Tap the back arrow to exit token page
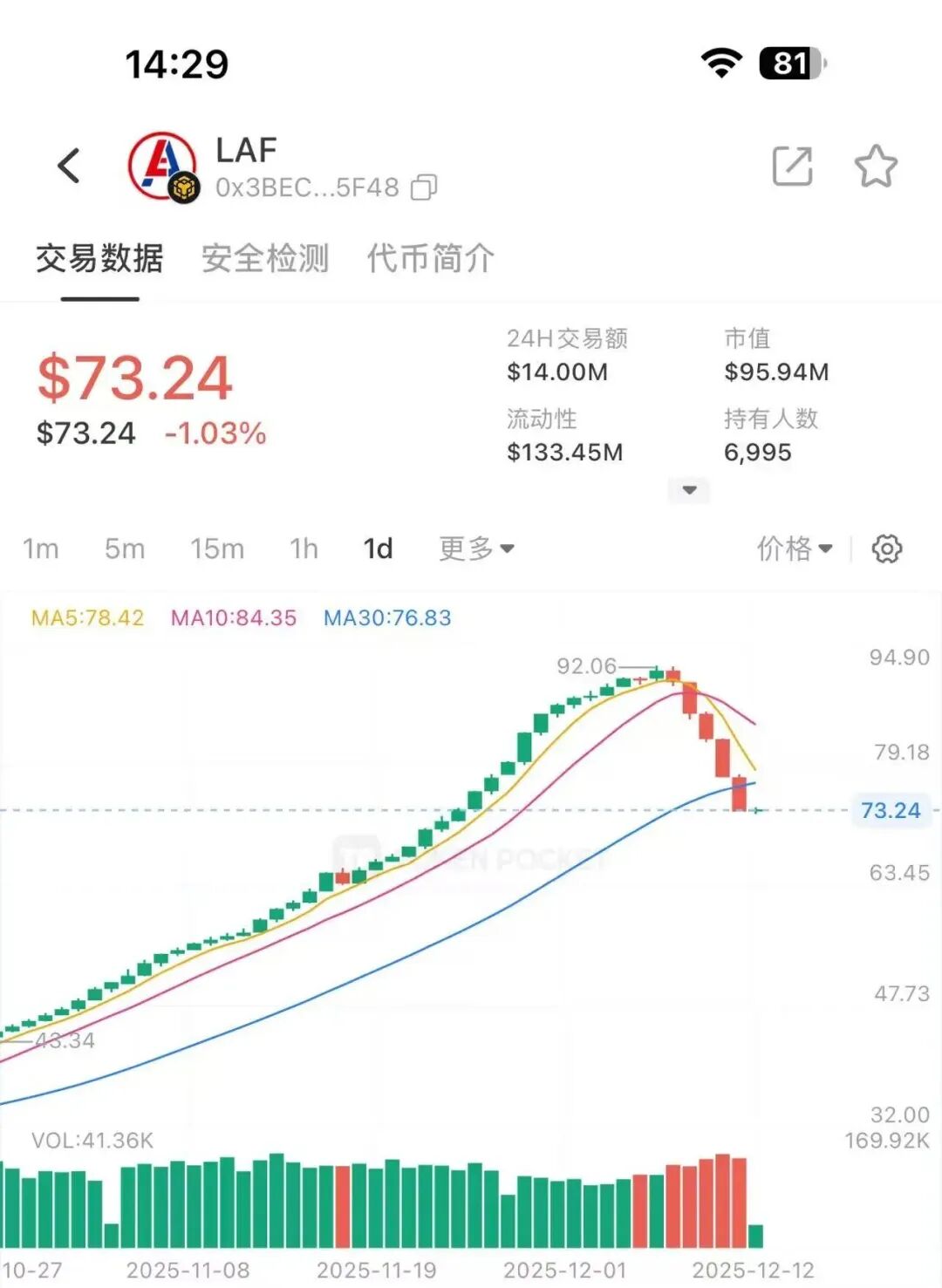Viewport: 942px width, 1288px height. [x=70, y=166]
